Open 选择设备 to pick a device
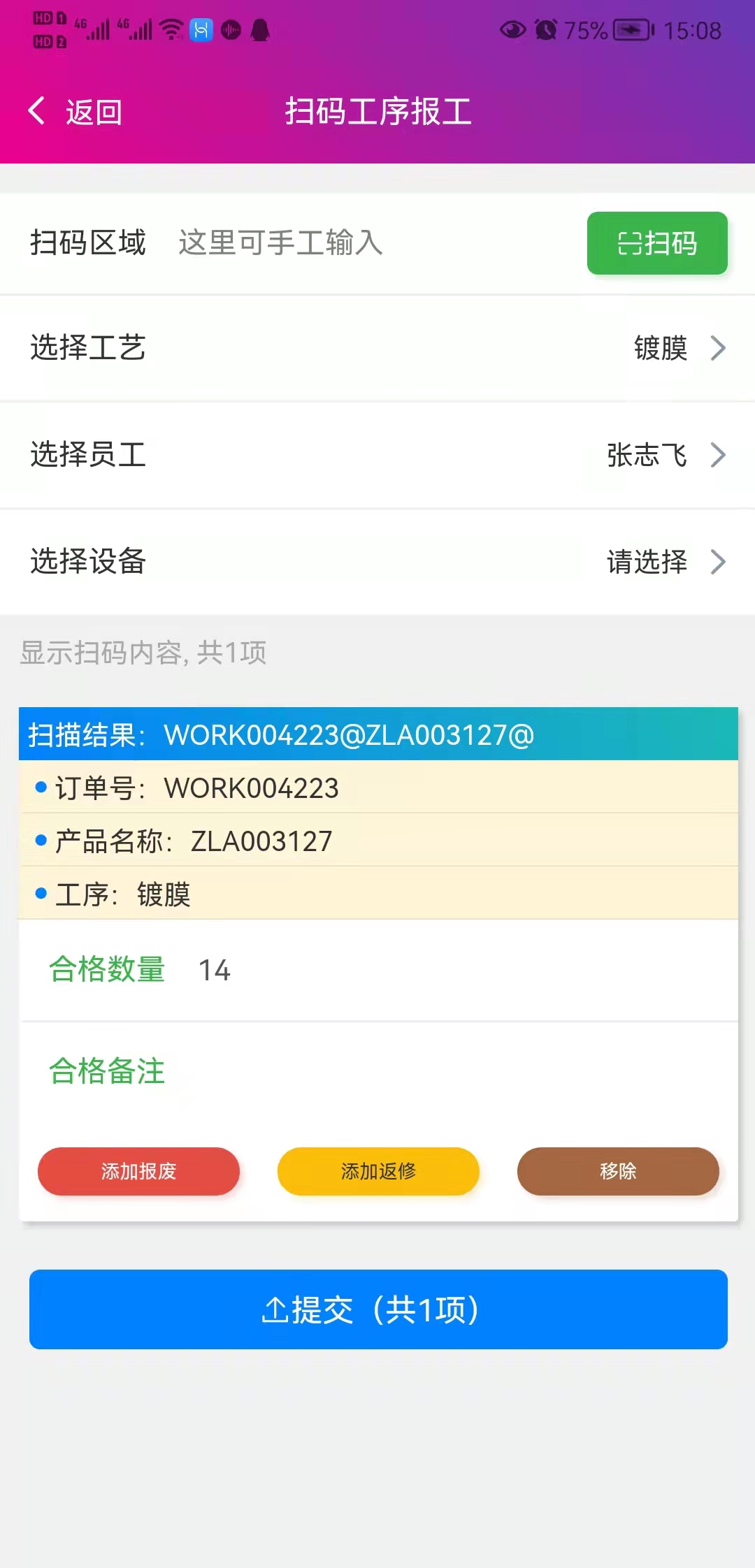755x1568 pixels. coord(377,562)
